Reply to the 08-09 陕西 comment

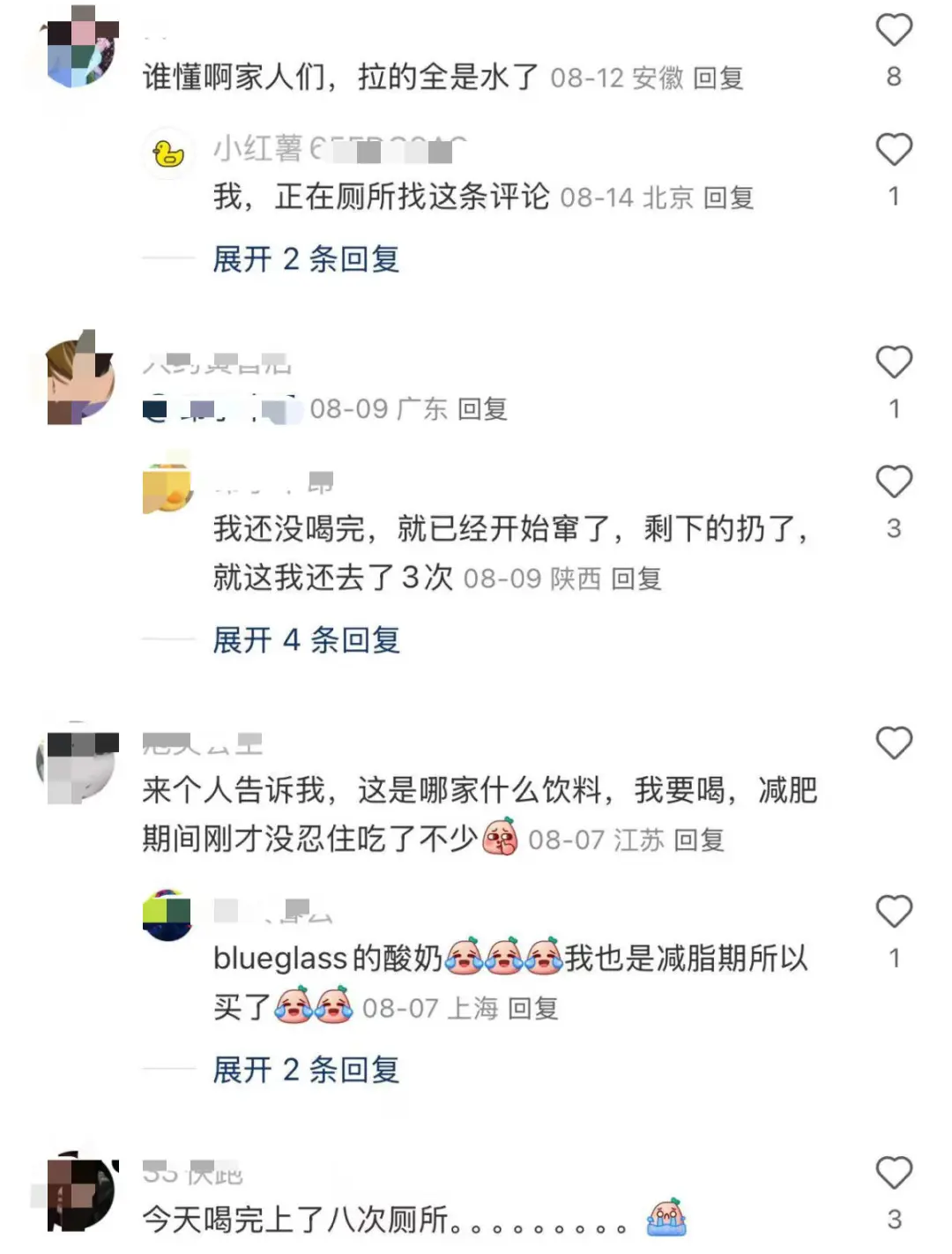pos(636,578)
